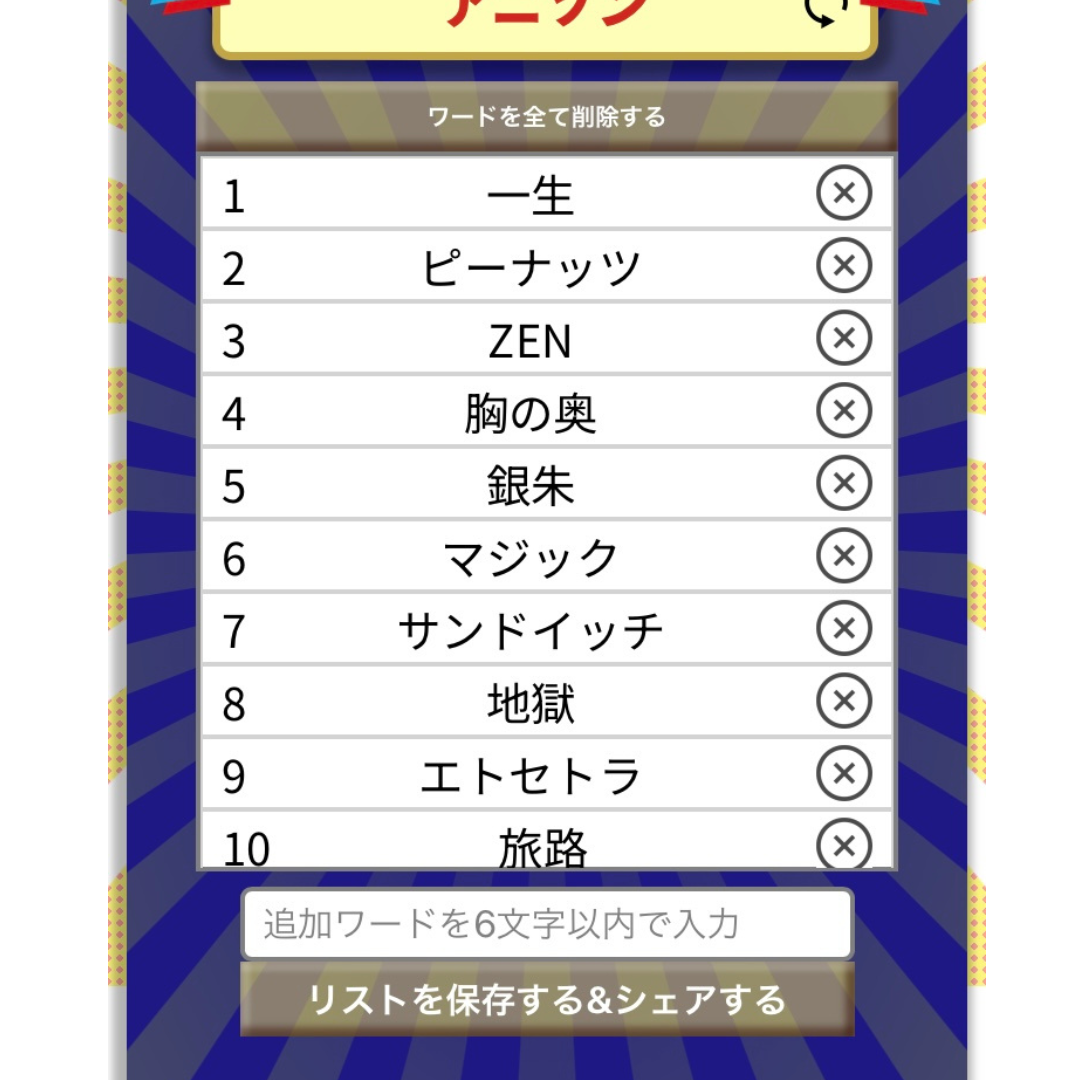Remove サンドイッチ from the list
The width and height of the screenshot is (1080, 1080).
pos(844,628)
